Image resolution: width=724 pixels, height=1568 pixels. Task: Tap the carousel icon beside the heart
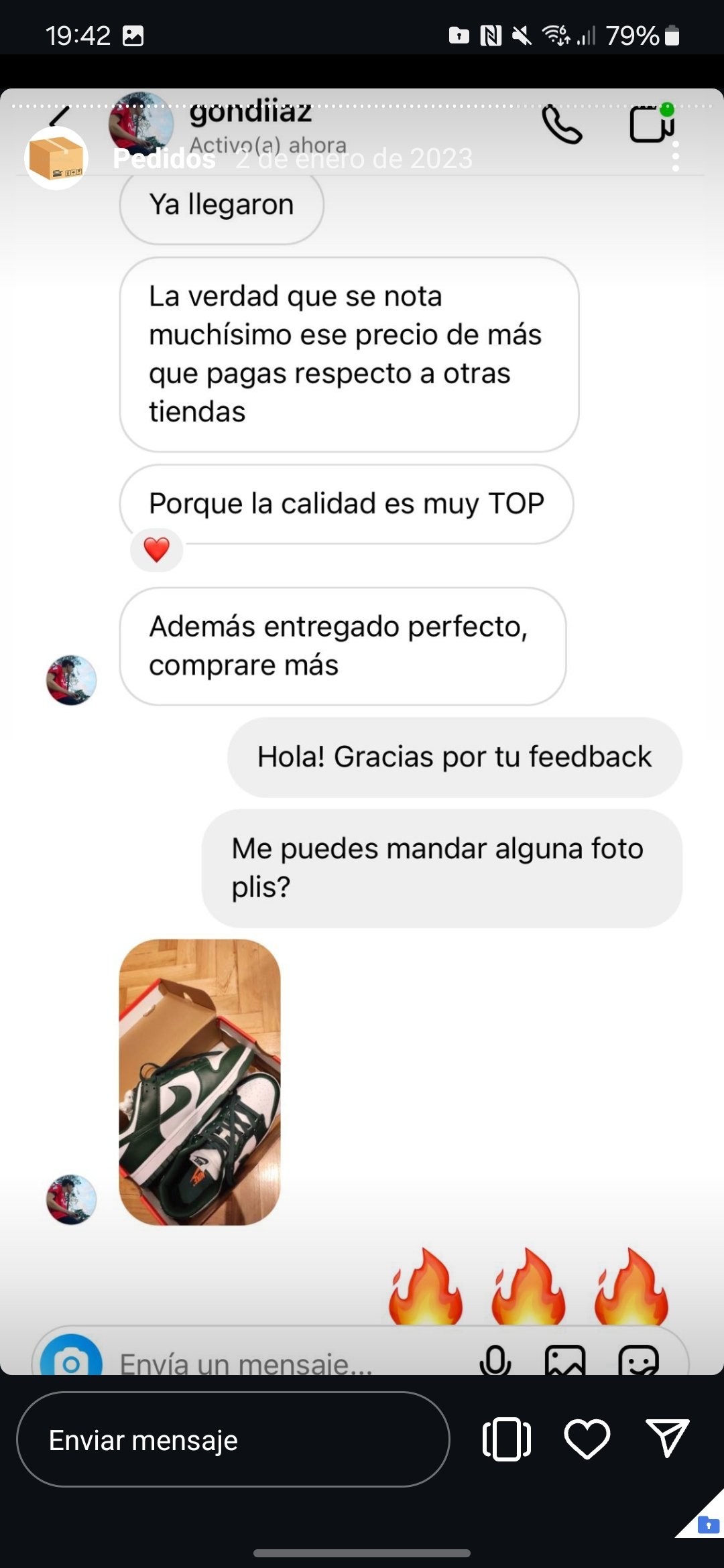[507, 1439]
